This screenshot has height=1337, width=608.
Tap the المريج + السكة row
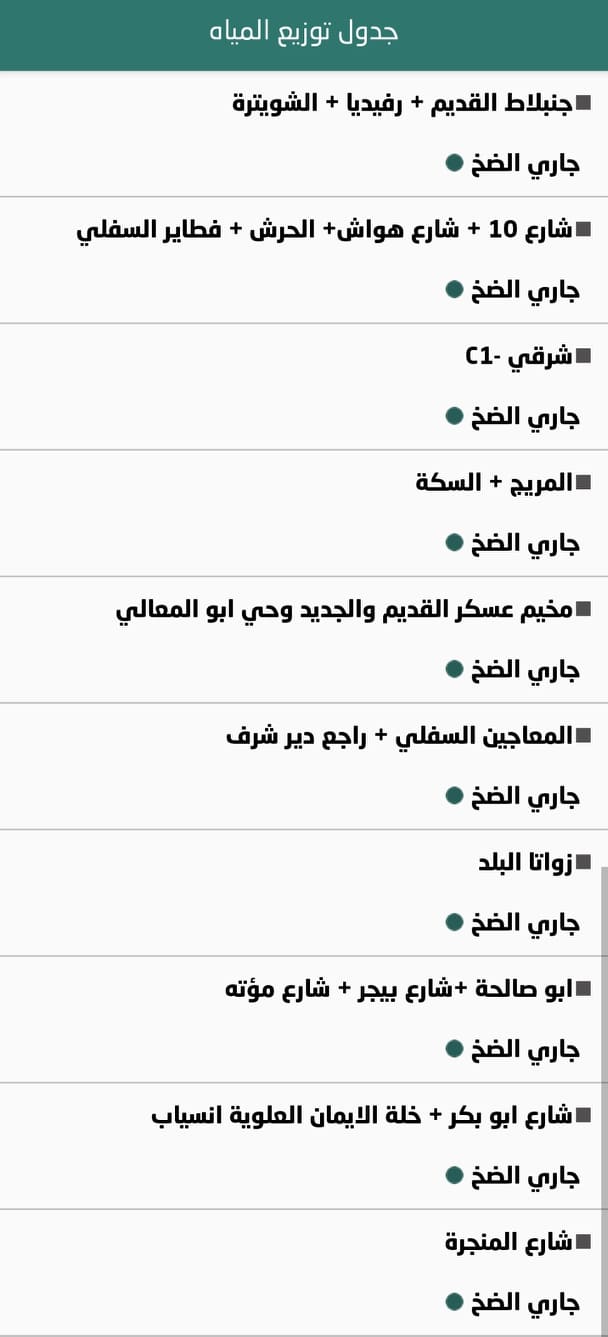[495, 483]
